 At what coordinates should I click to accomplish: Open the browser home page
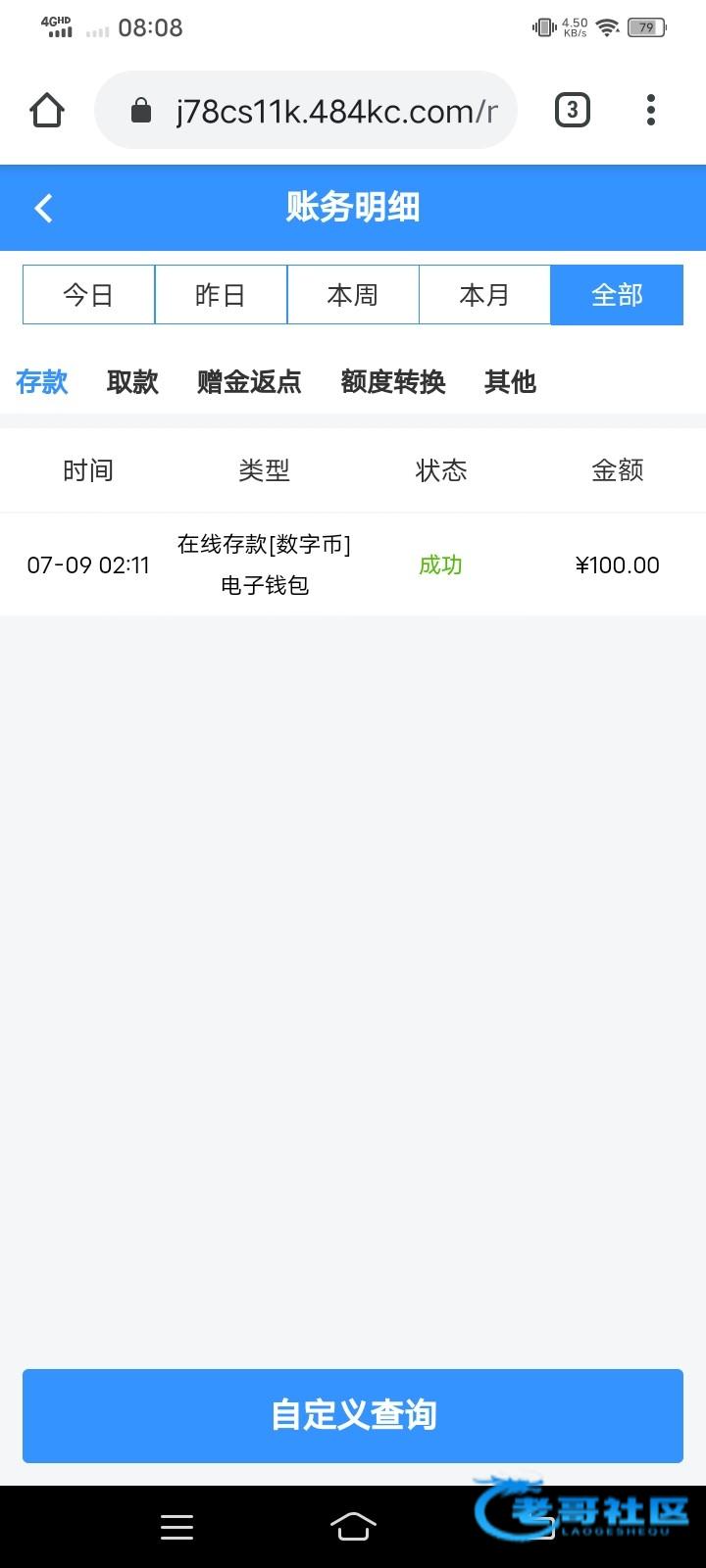(47, 110)
